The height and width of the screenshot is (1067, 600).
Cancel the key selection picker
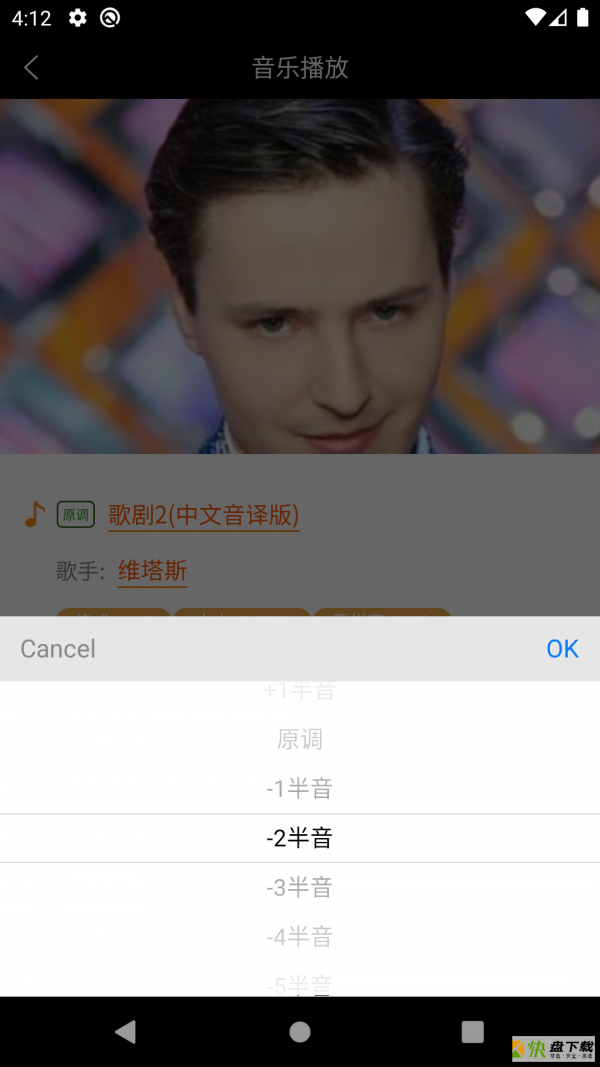pyautogui.click(x=58, y=649)
